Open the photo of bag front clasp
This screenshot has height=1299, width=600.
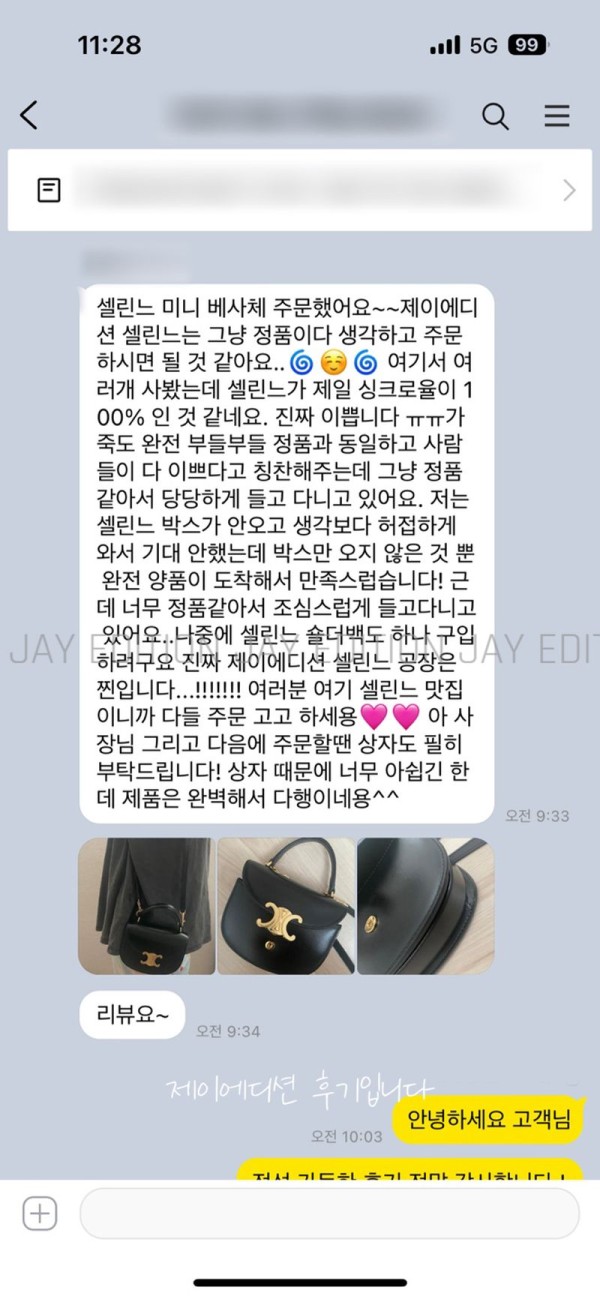click(286, 906)
